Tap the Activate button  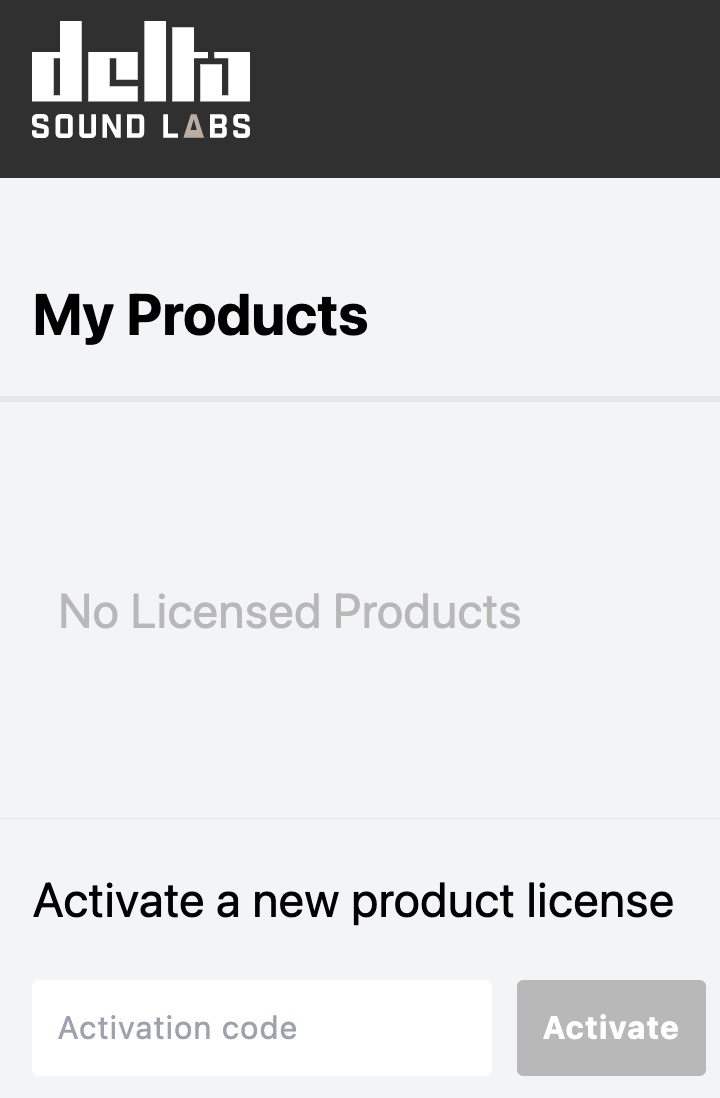pyautogui.click(x=611, y=1027)
